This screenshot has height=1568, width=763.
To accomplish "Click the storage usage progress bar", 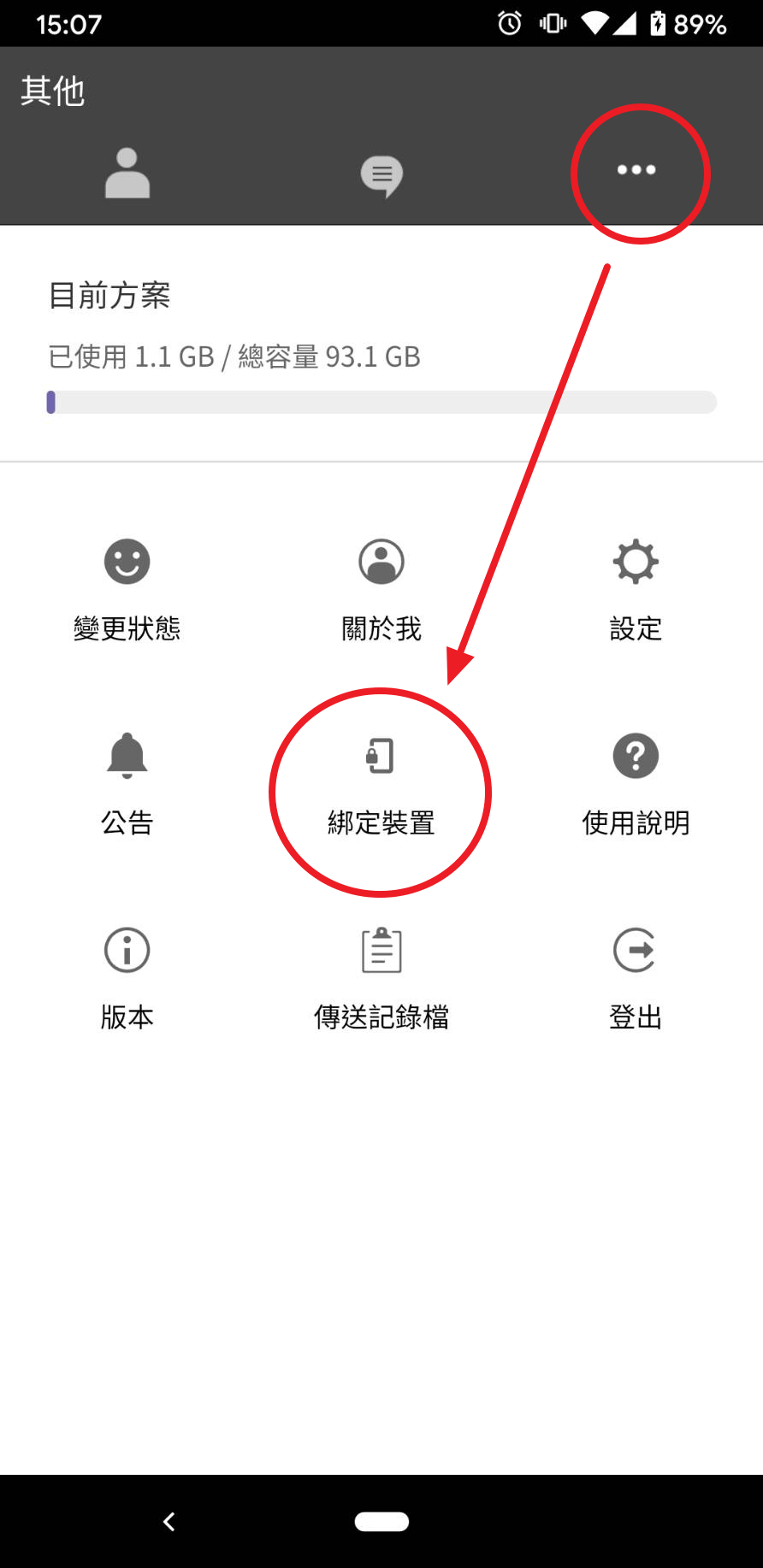I will (381, 400).
